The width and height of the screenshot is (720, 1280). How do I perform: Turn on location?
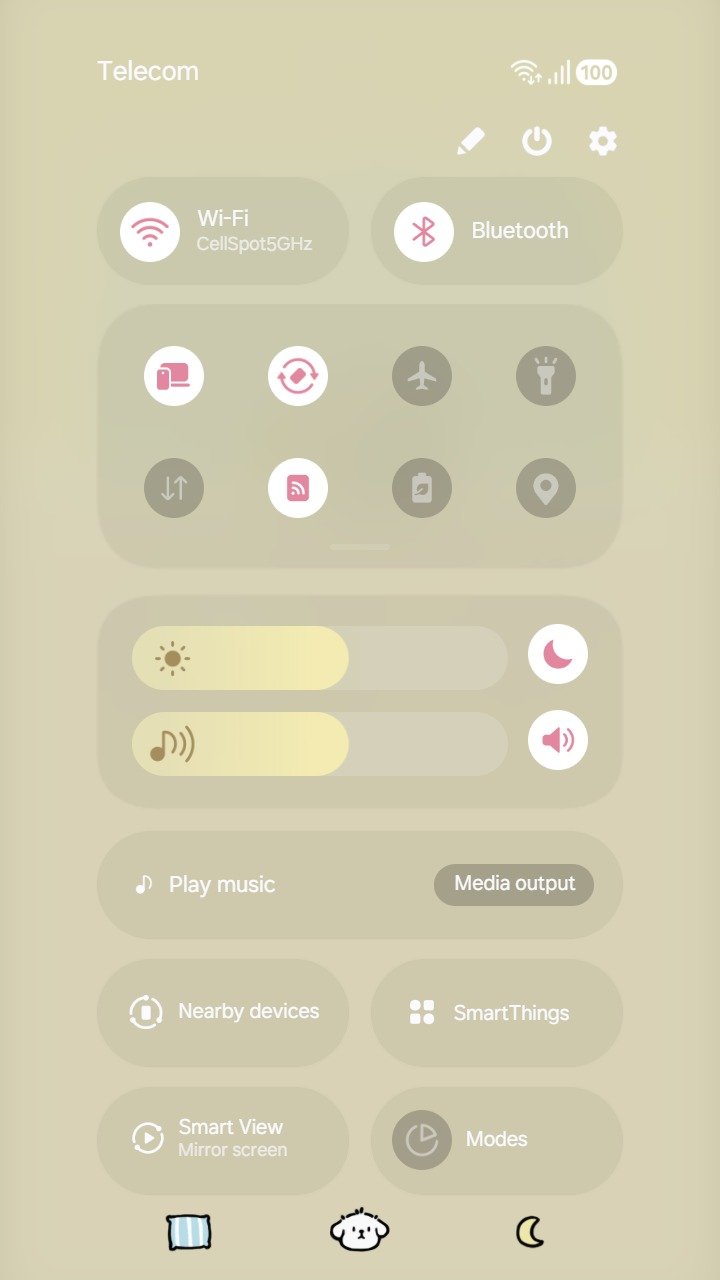coord(546,488)
